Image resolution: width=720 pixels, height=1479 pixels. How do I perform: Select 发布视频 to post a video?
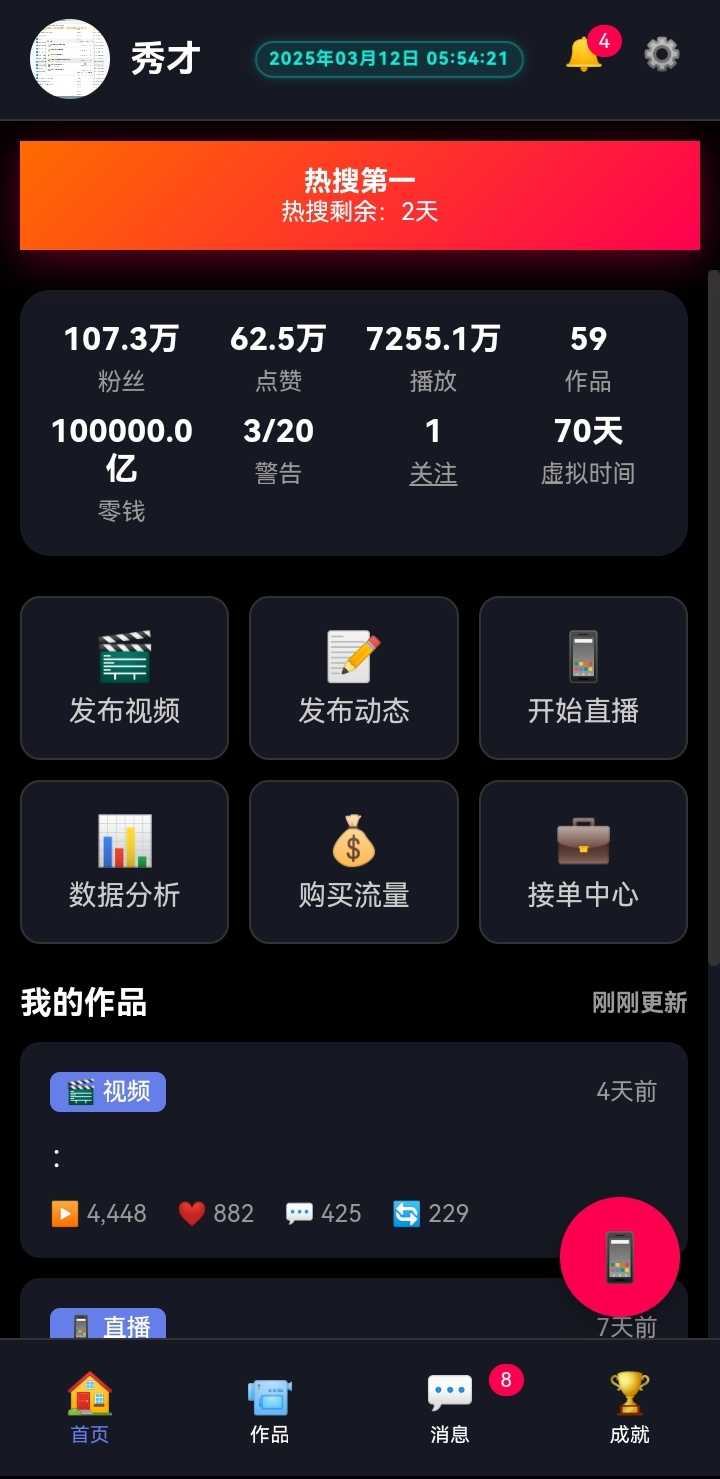125,678
